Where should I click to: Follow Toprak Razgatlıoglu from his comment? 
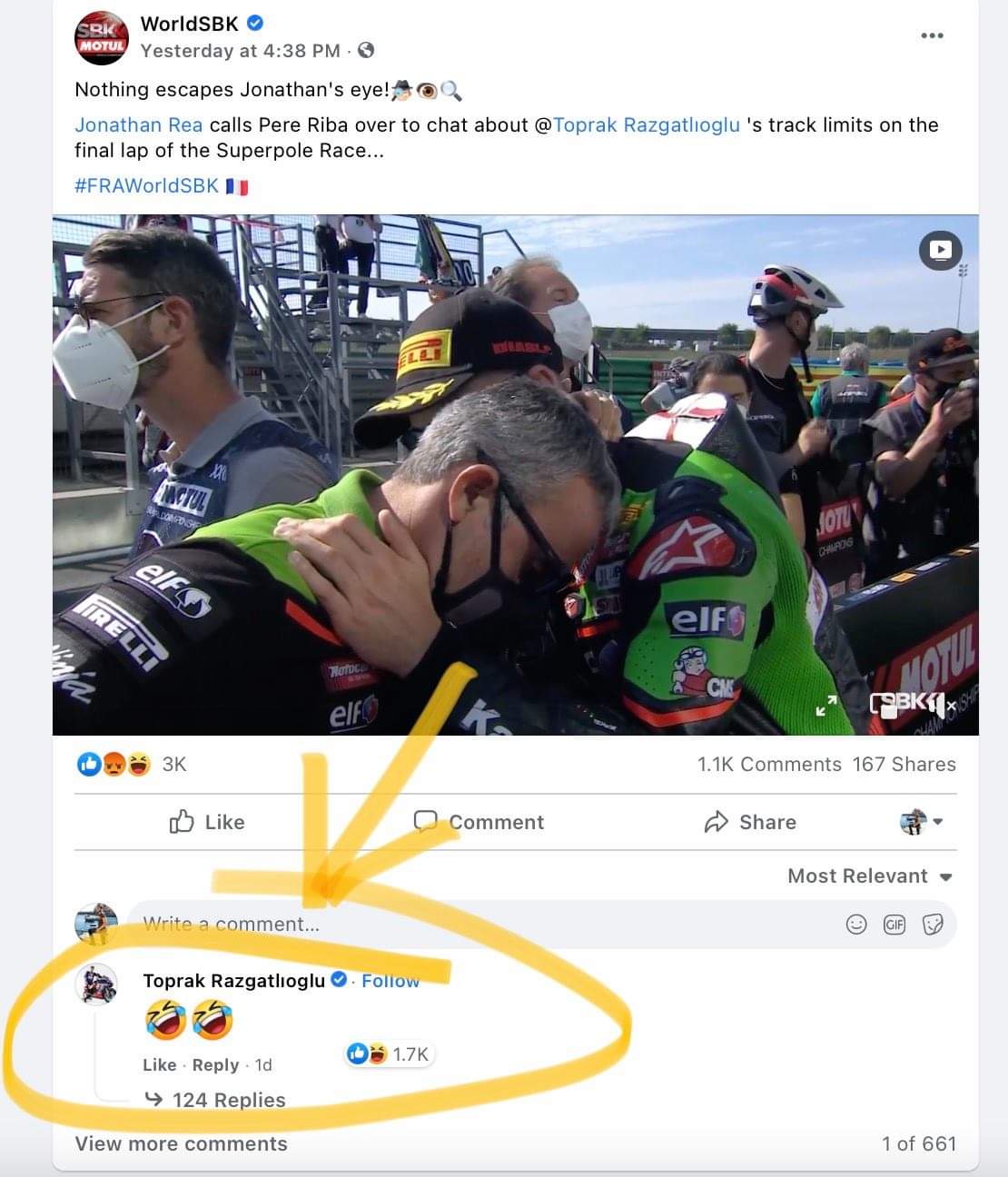[390, 981]
